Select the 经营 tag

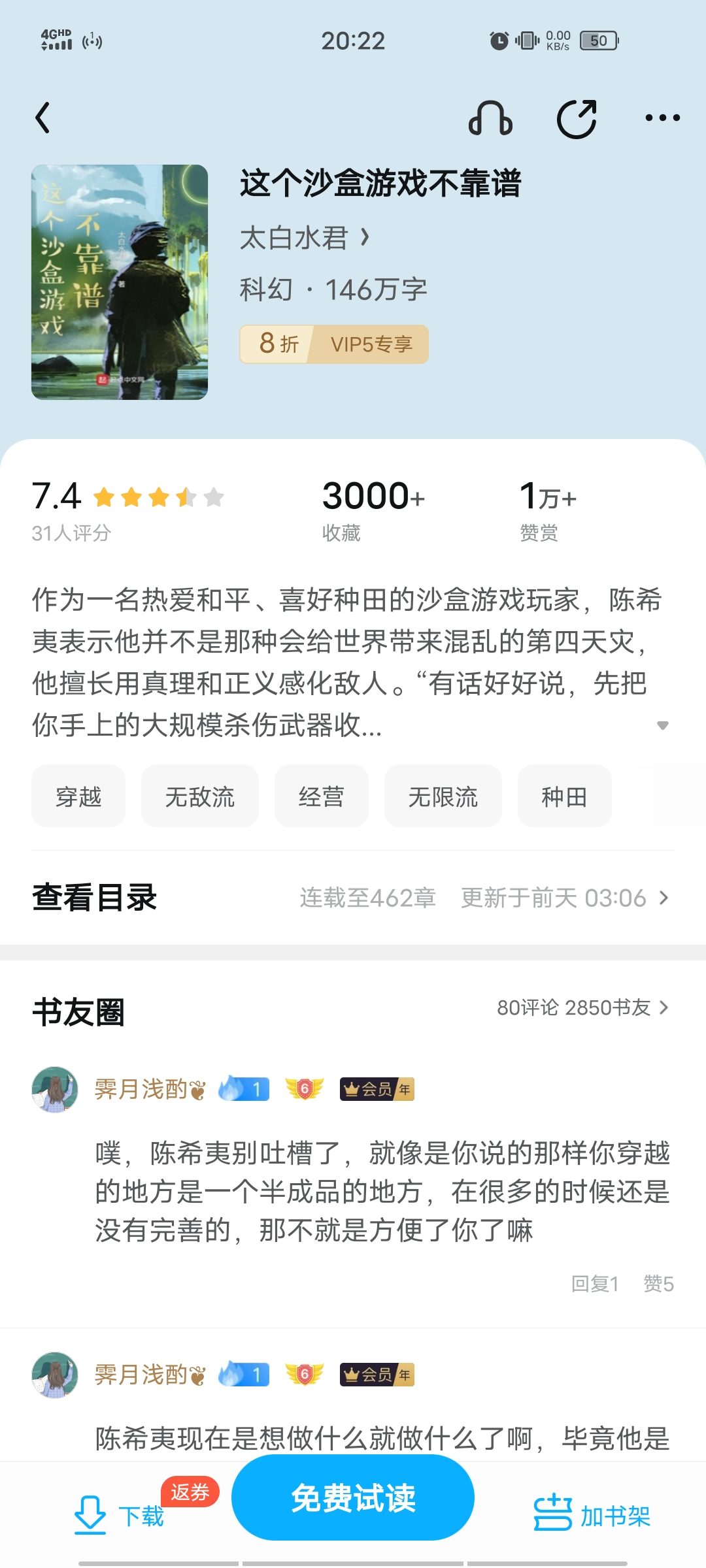[x=321, y=796]
